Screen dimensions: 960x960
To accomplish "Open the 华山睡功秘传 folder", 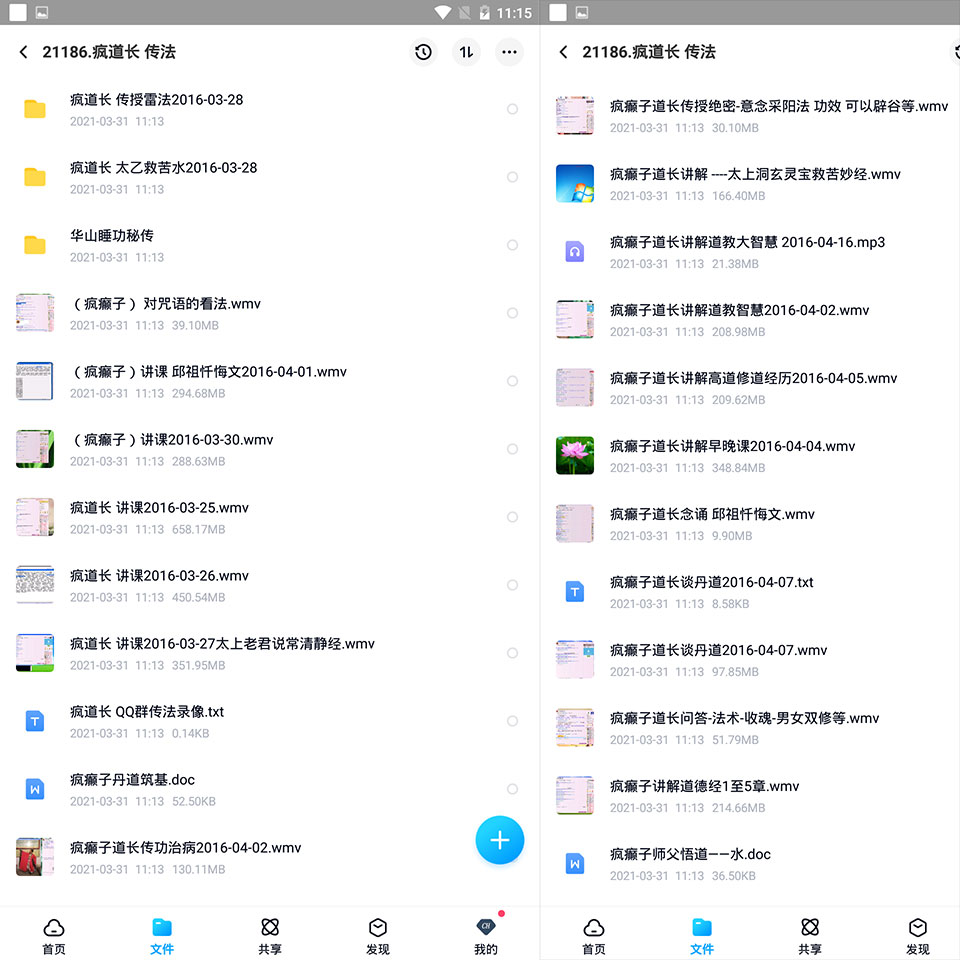I will pos(269,245).
